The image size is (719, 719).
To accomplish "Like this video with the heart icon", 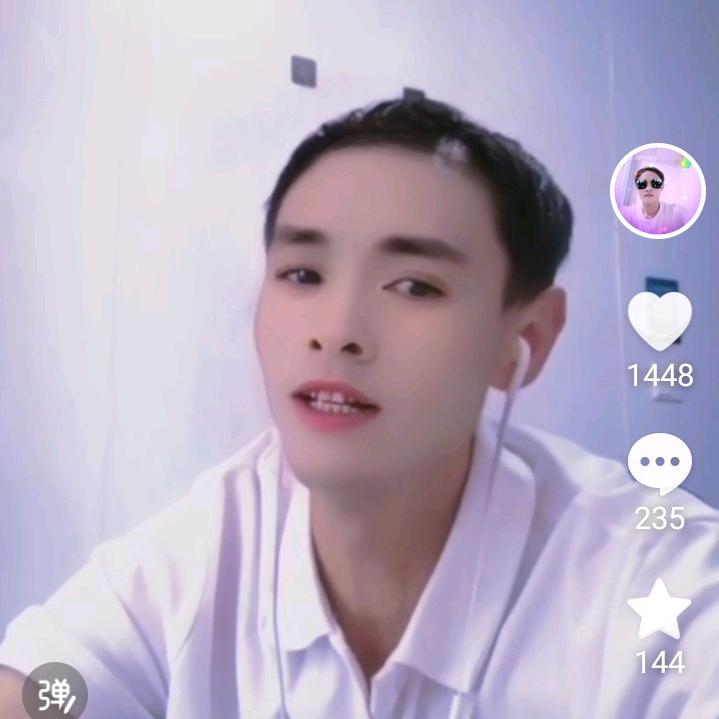I will [660, 320].
